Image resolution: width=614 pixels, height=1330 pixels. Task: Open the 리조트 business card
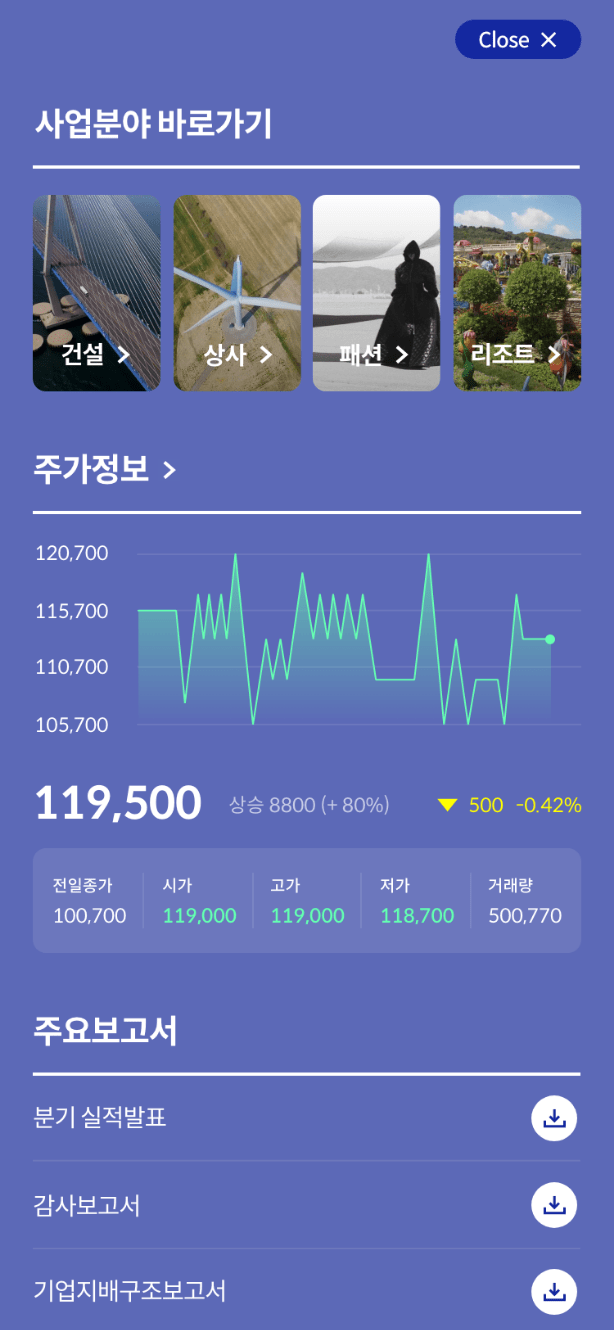517,293
